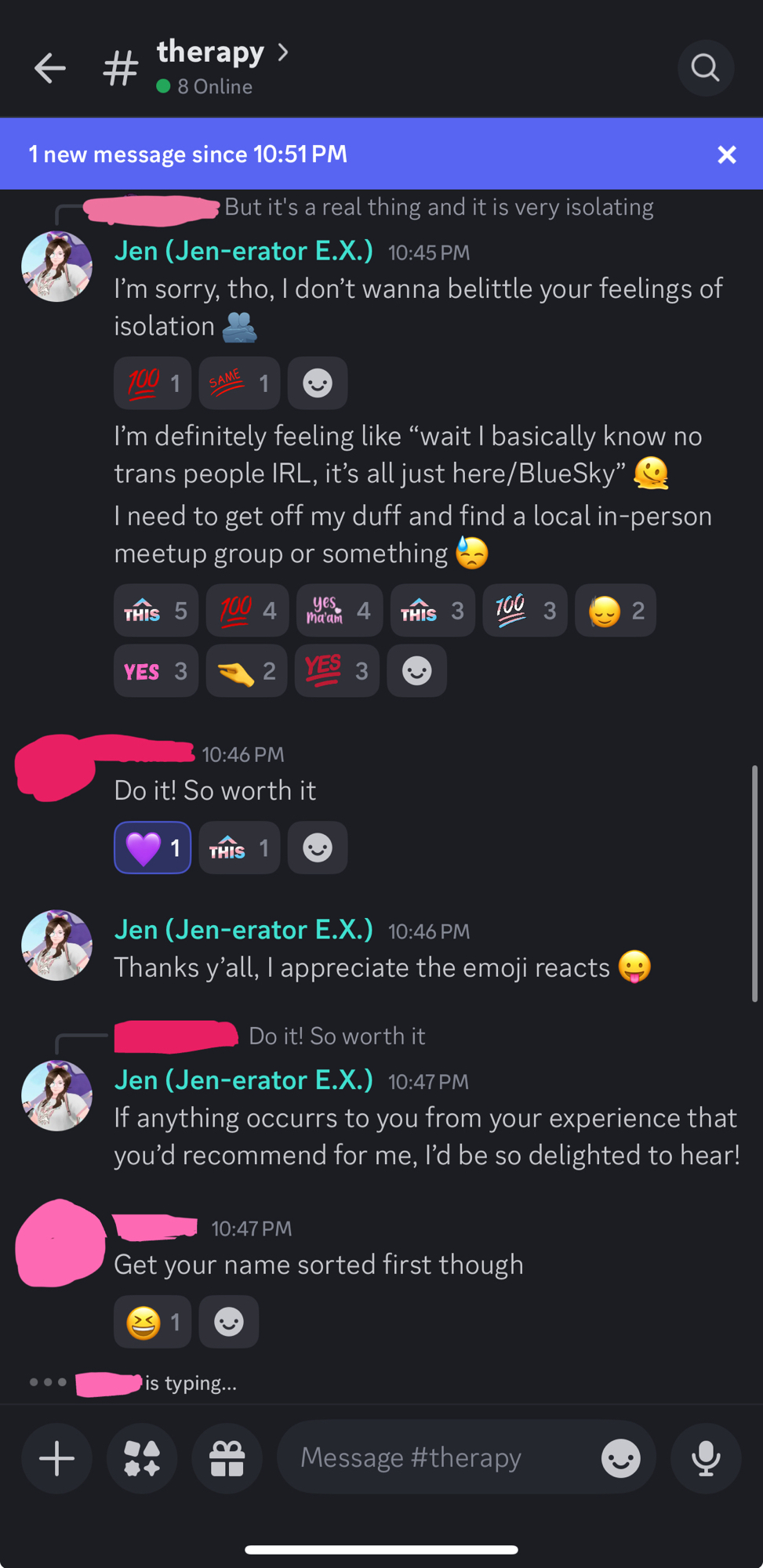Add THIS reaction to 'Do it! So worth it'

click(238, 848)
